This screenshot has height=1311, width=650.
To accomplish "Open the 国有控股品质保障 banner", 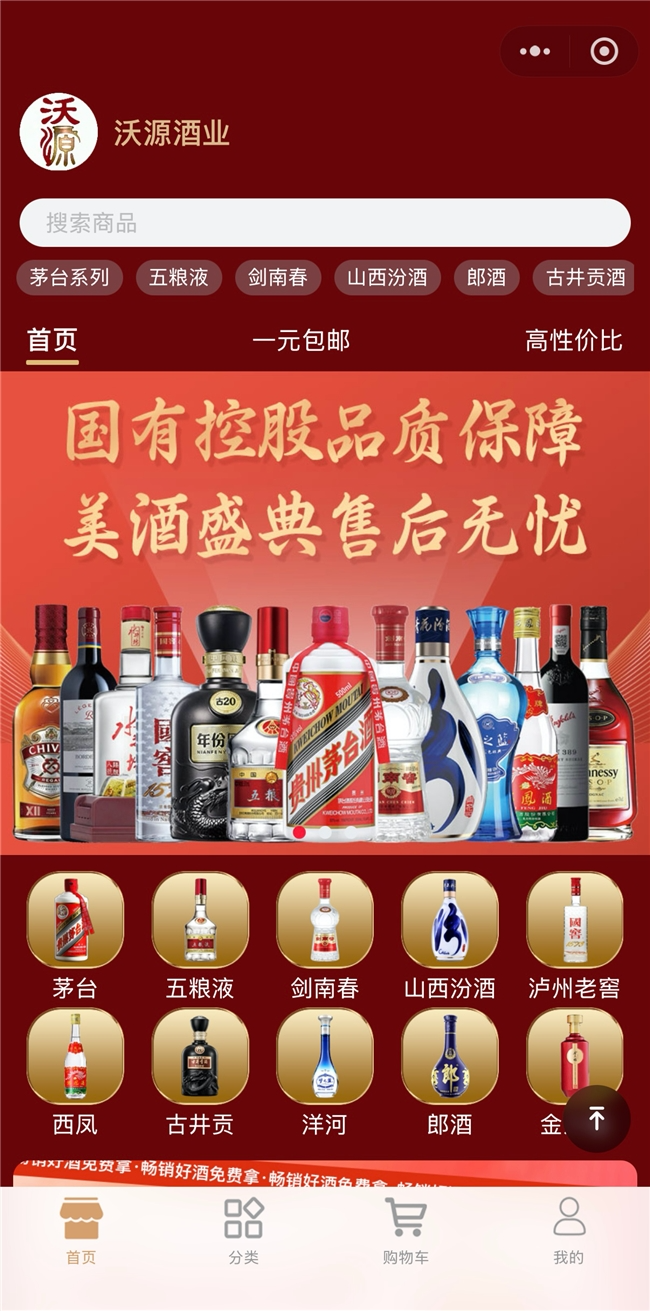I will coord(325,612).
